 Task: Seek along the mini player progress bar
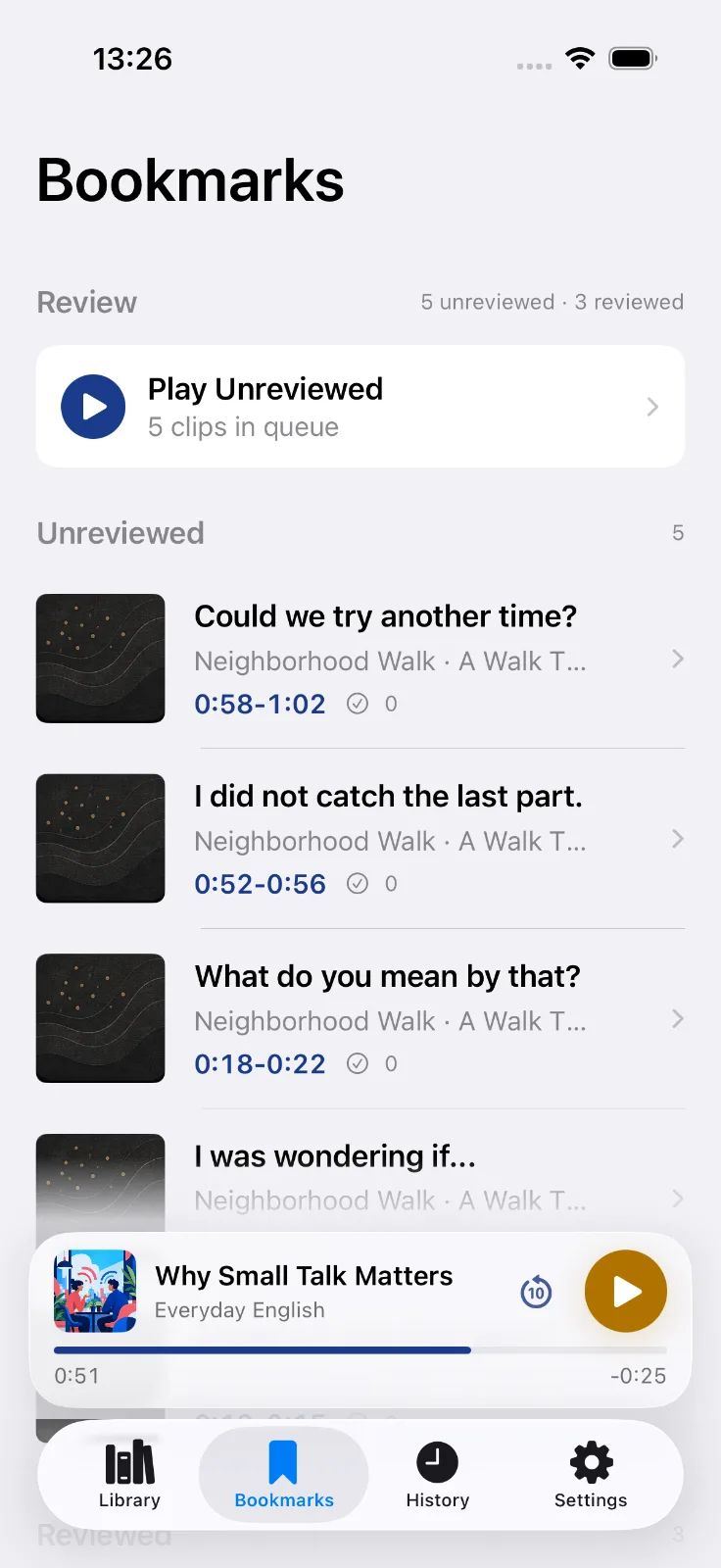pyautogui.click(x=360, y=1350)
